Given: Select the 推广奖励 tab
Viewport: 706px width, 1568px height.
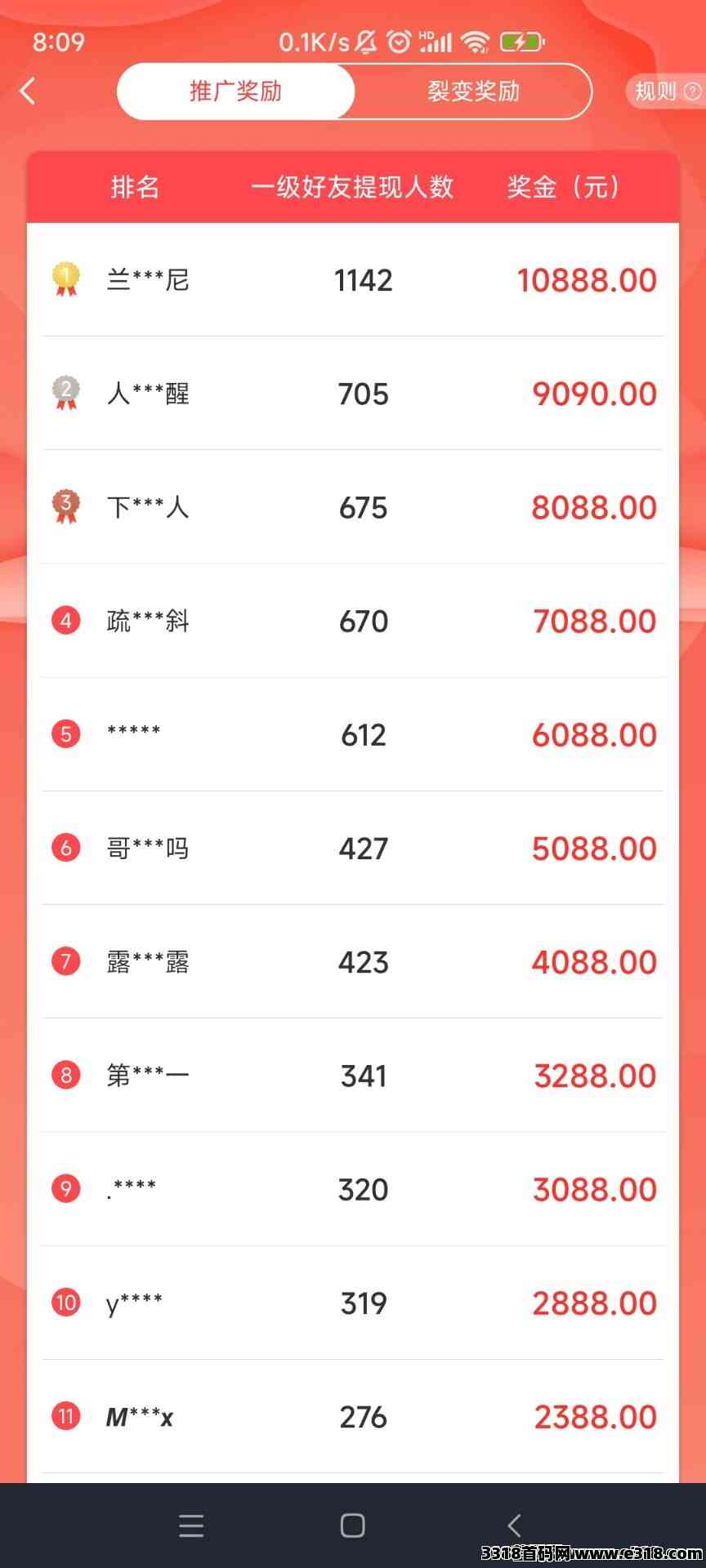Looking at the screenshot, I should [236, 91].
